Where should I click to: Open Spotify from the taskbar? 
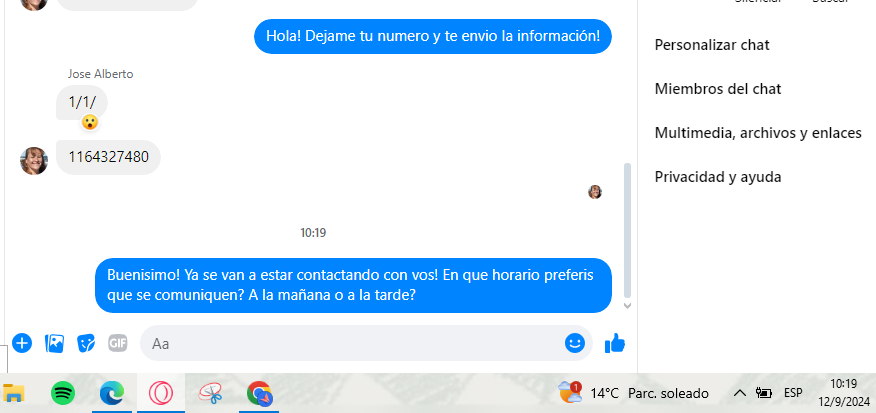click(x=62, y=393)
